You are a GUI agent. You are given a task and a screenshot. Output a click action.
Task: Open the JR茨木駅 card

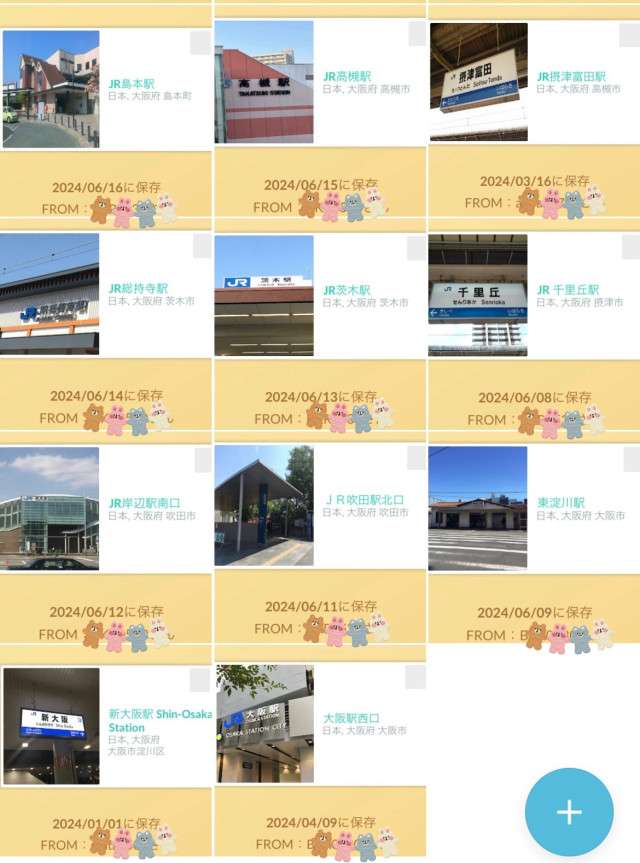tap(345, 290)
